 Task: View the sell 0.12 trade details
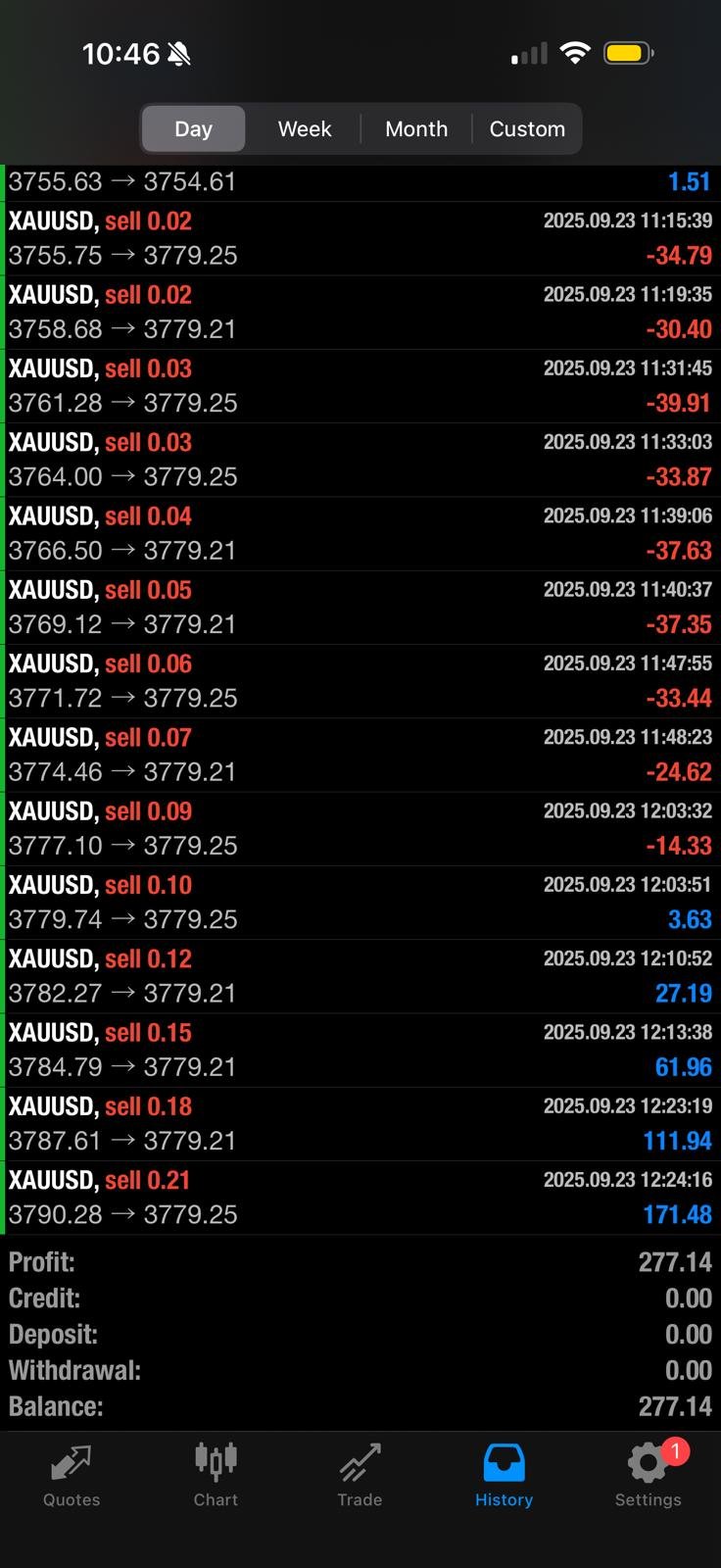tap(360, 976)
